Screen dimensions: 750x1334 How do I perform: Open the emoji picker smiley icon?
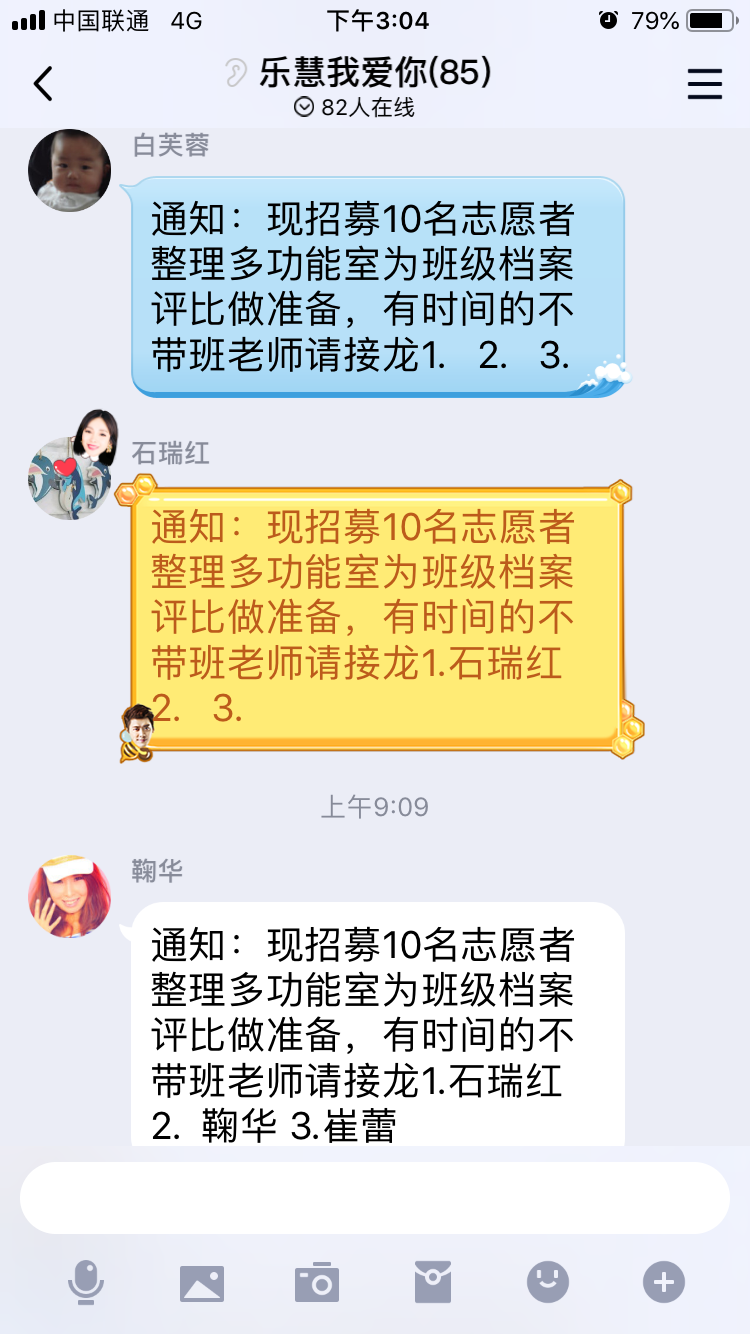click(x=548, y=1281)
